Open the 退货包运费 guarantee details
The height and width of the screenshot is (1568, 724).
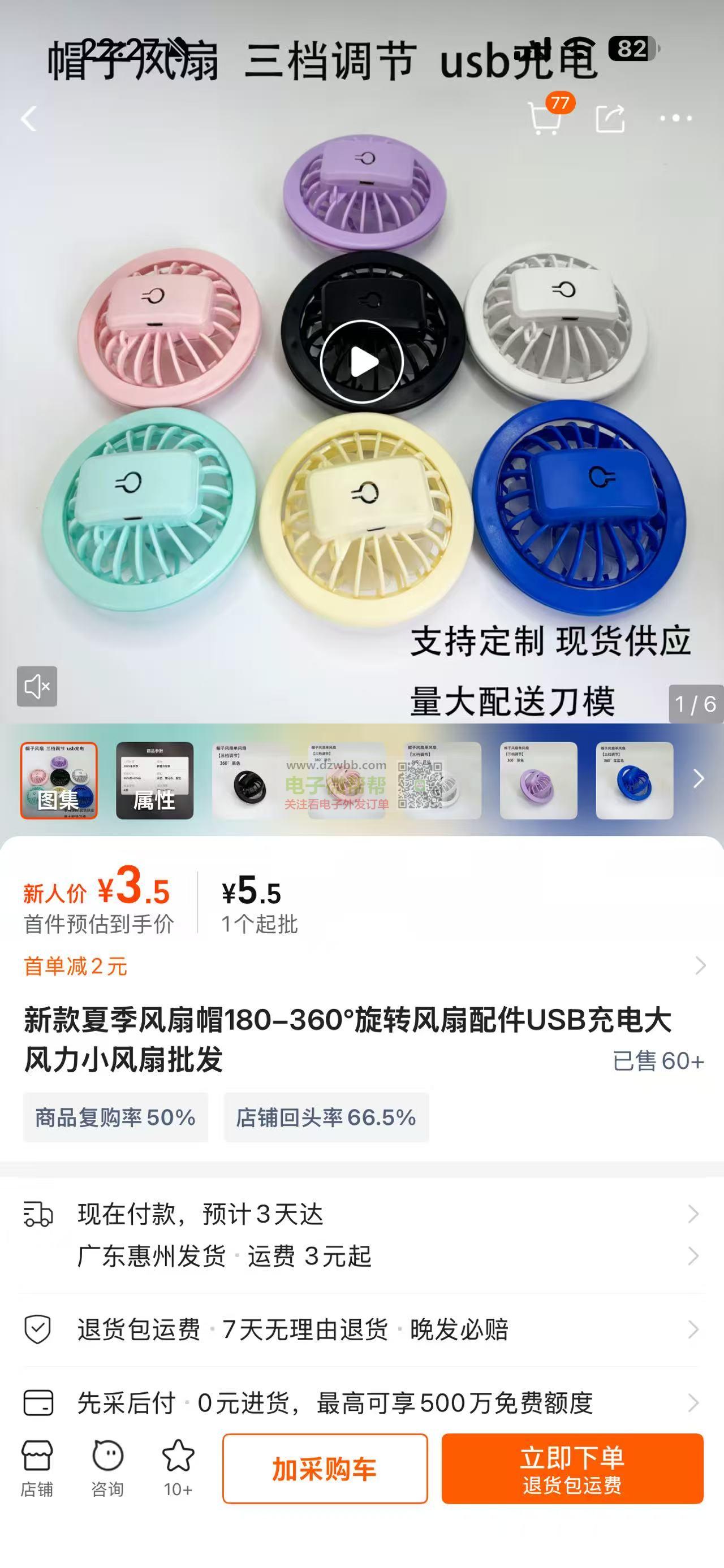click(361, 1330)
